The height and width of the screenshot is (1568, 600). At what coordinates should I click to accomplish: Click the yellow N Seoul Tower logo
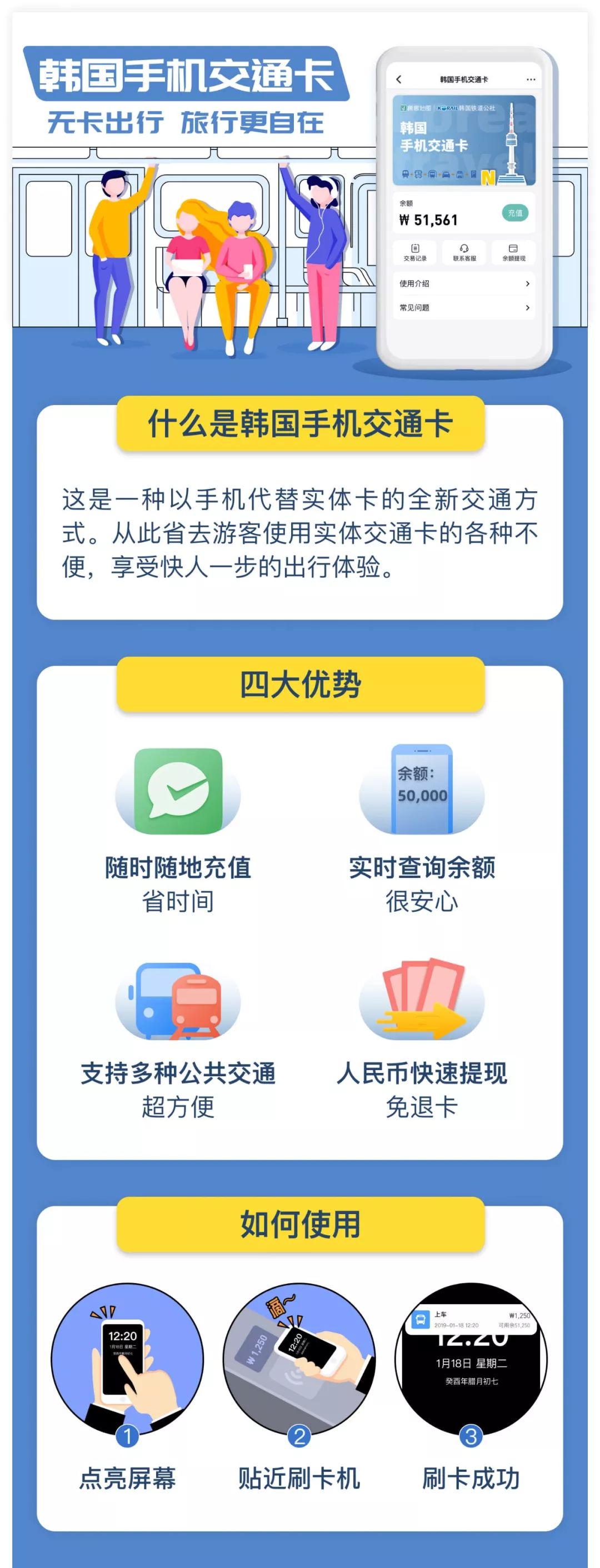point(488,178)
